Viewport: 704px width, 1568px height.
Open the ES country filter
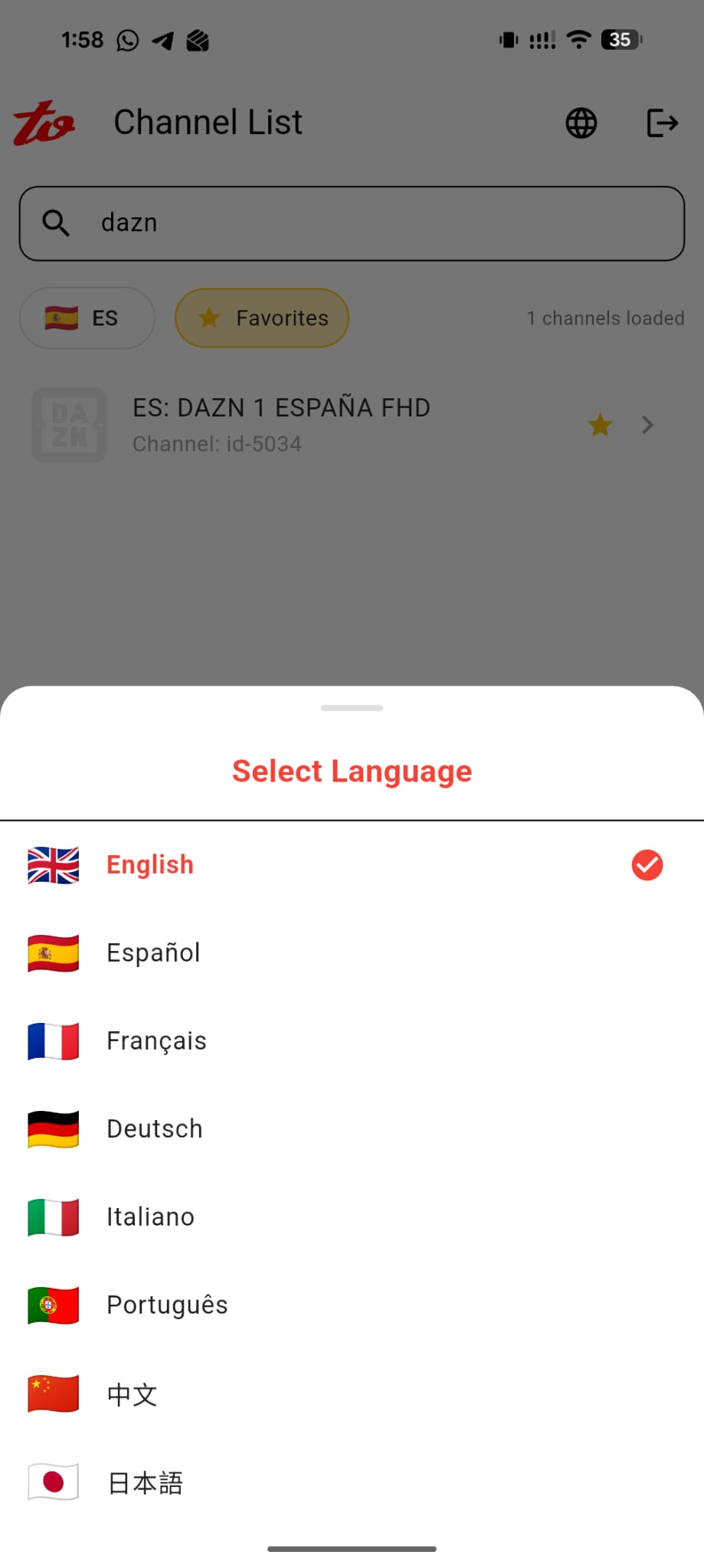[87, 318]
